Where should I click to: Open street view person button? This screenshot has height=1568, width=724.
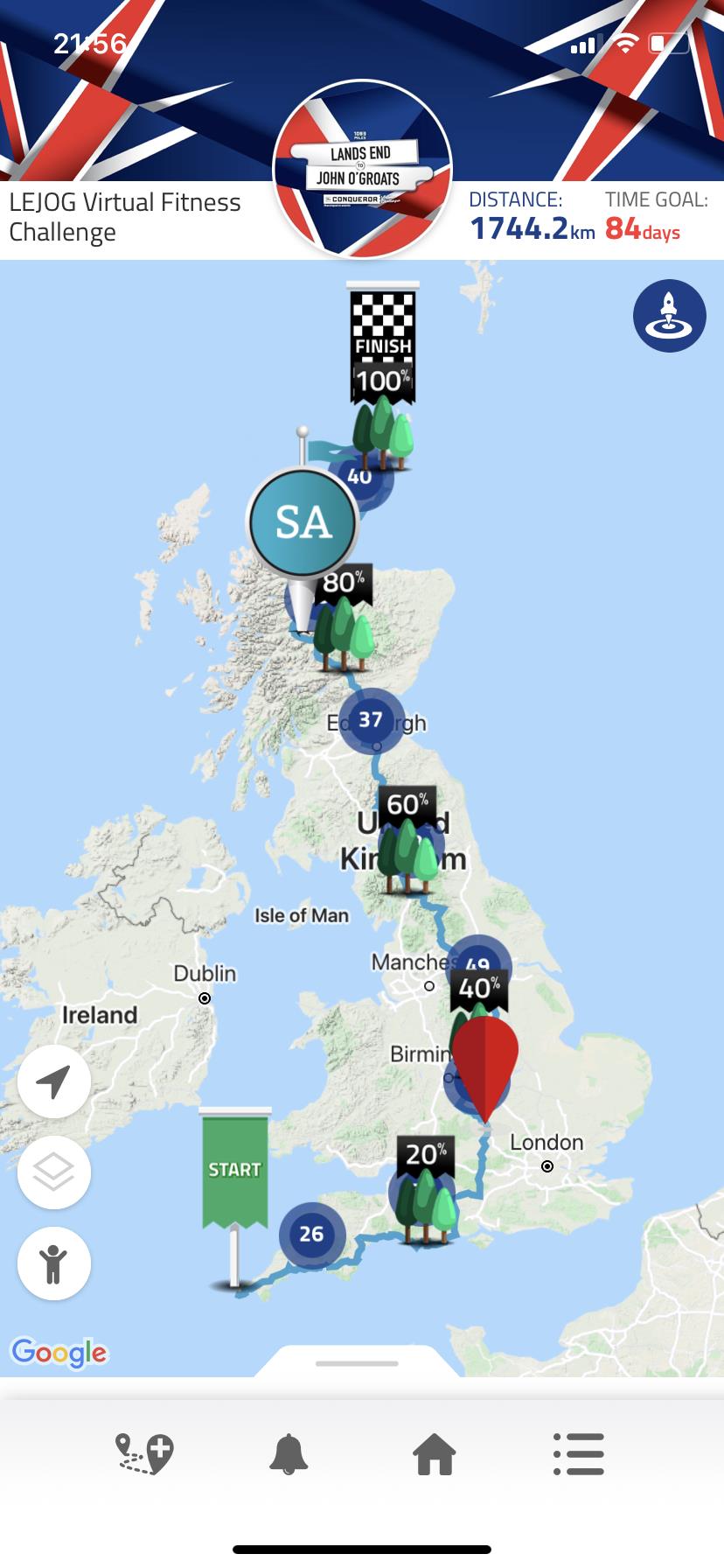(54, 1263)
